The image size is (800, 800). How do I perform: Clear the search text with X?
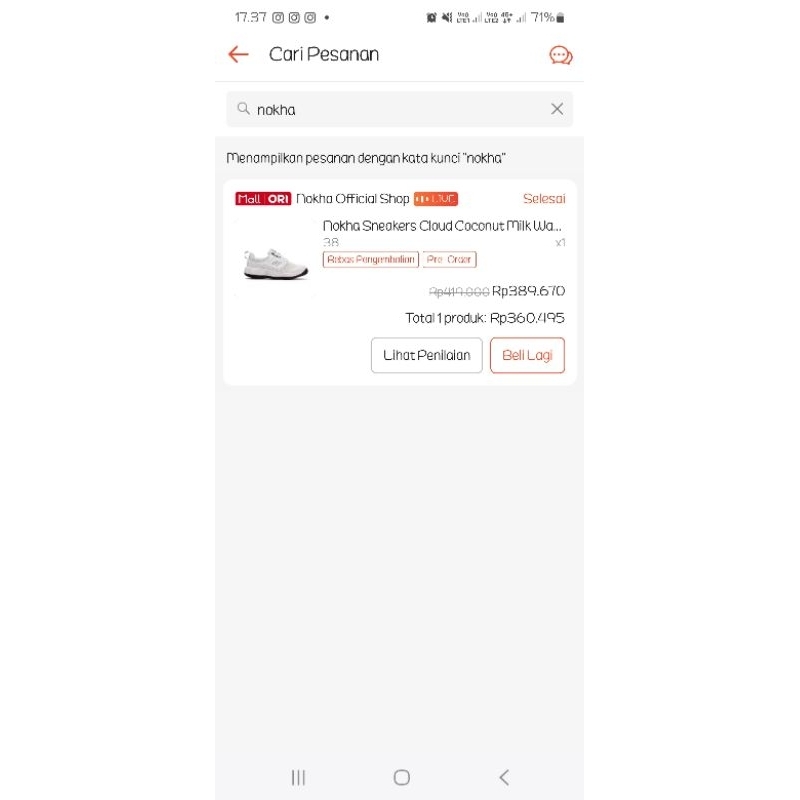557,109
